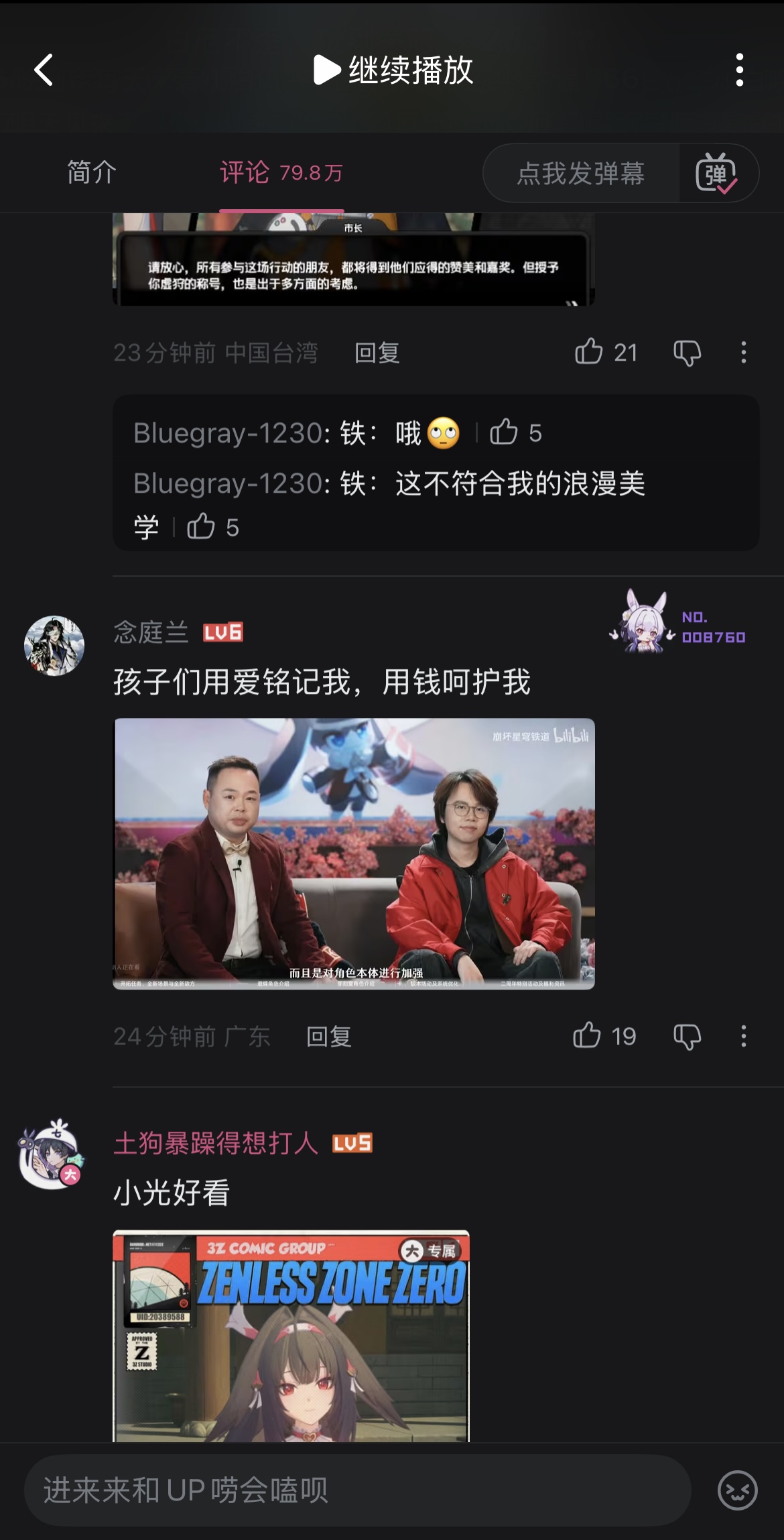View the Zenless Zone Zero comment image
Screen dimensions: 784x1540
coord(291,1336)
